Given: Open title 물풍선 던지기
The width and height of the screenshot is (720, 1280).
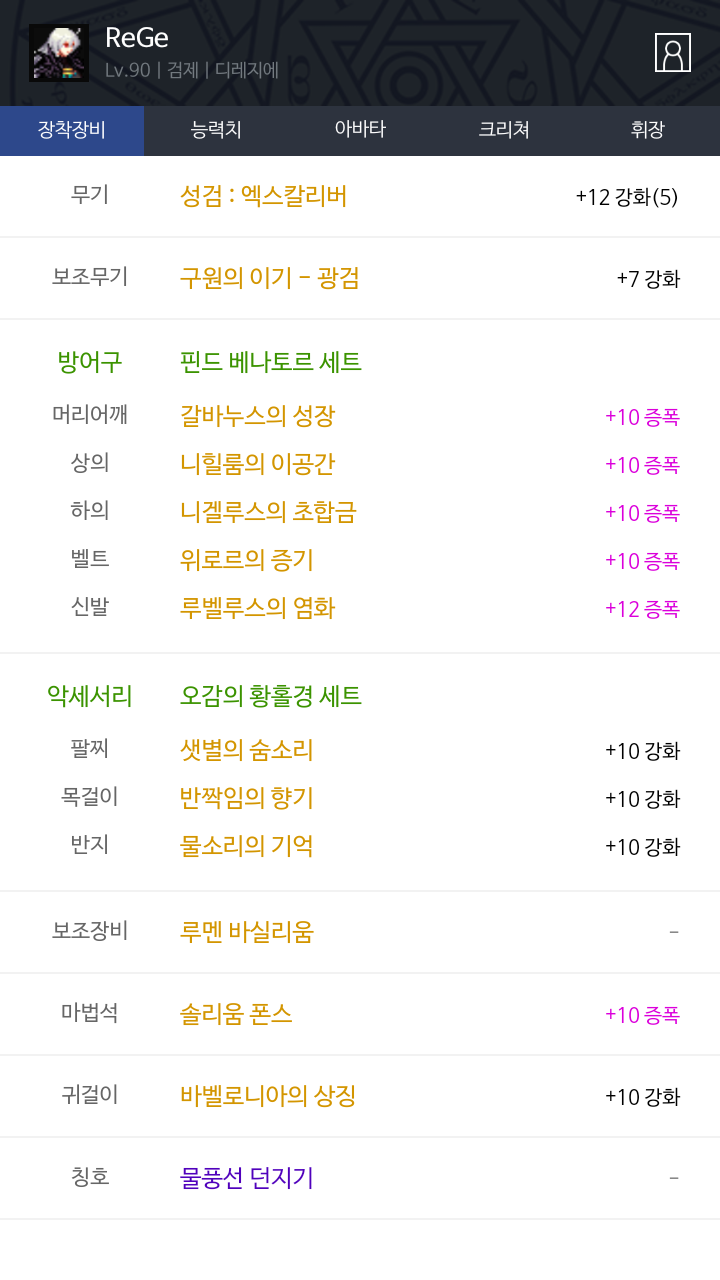Looking at the screenshot, I should (247, 1178).
